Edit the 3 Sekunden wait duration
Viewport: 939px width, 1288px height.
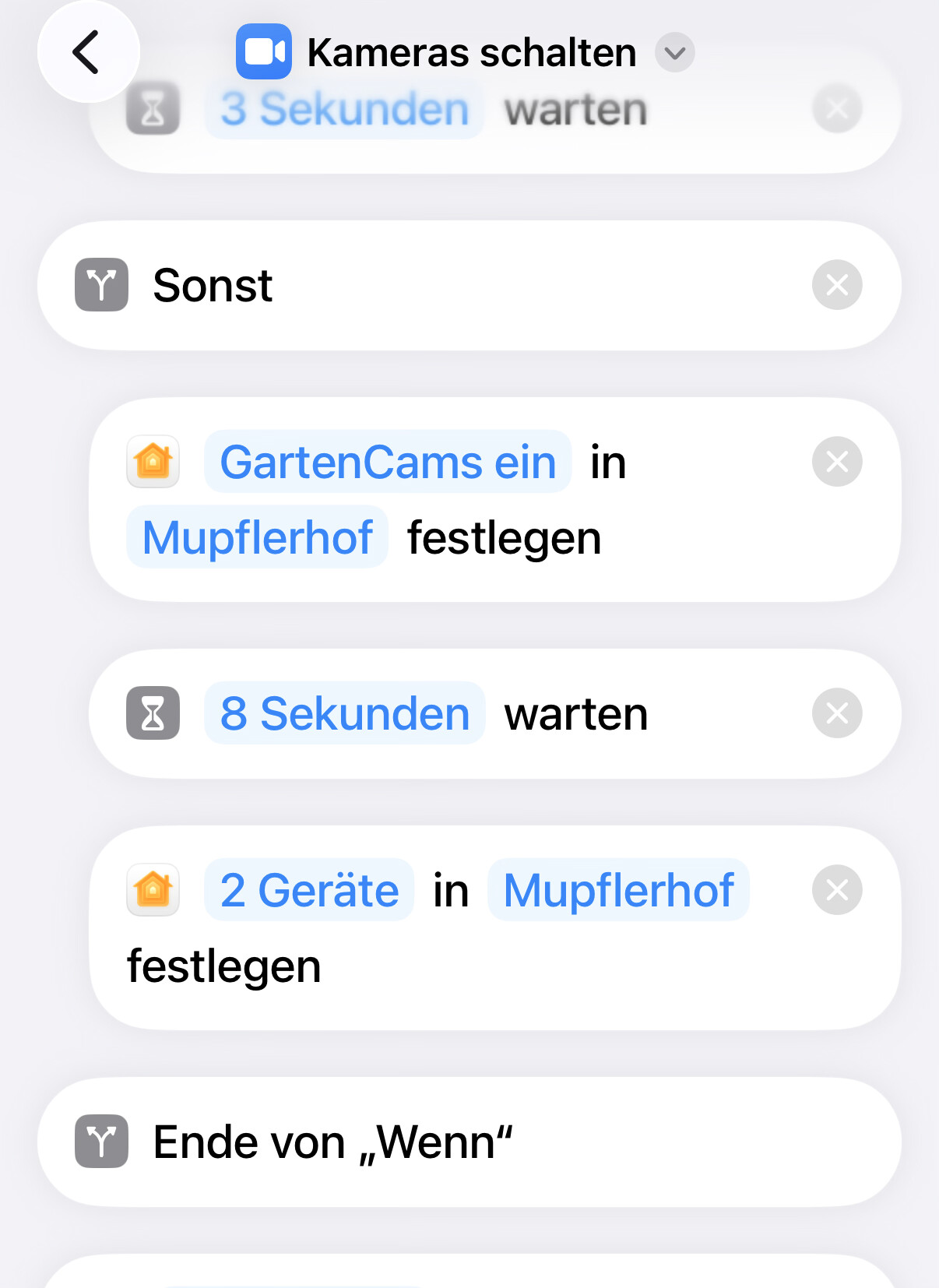tap(344, 109)
